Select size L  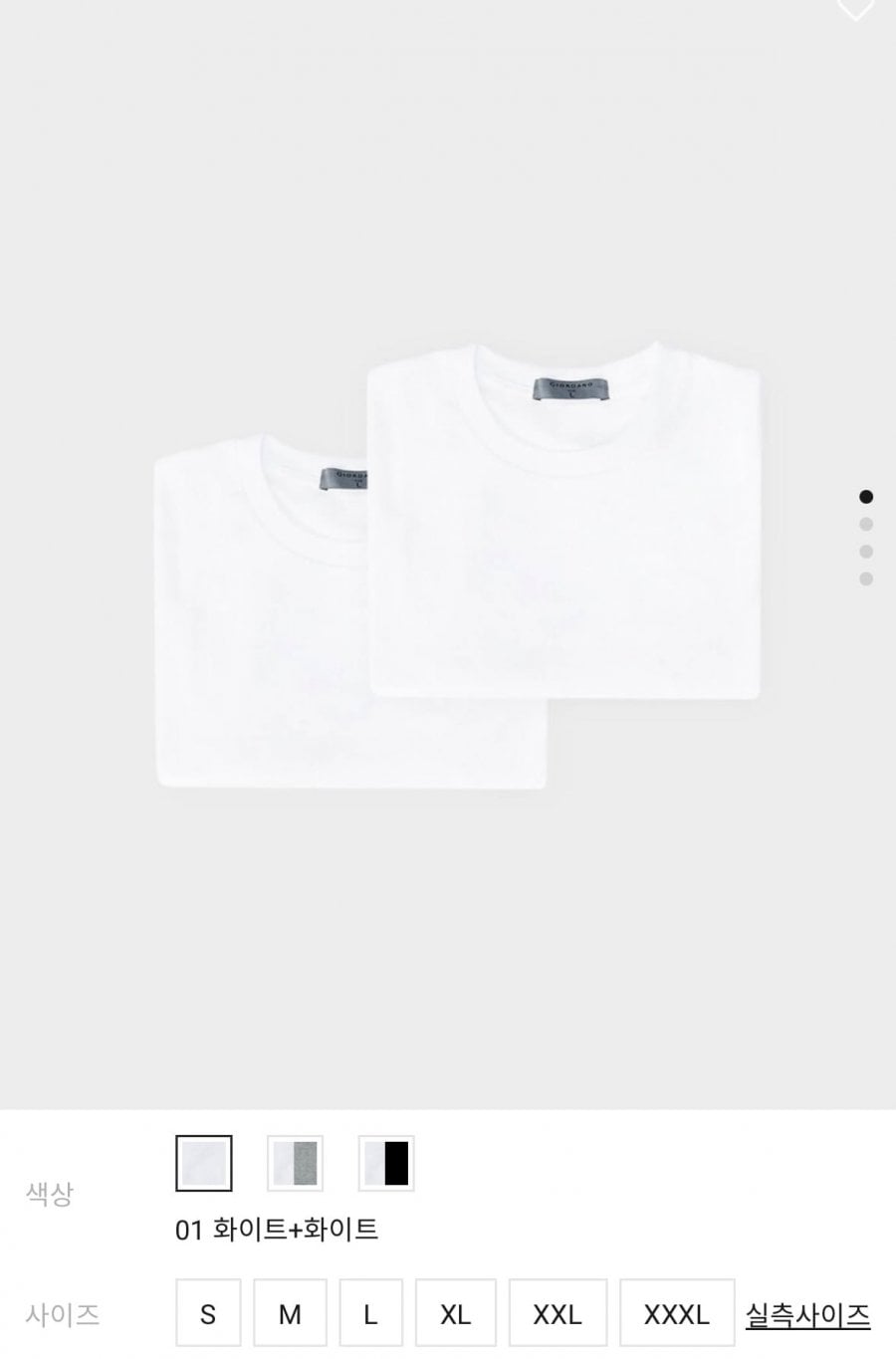coord(370,1314)
